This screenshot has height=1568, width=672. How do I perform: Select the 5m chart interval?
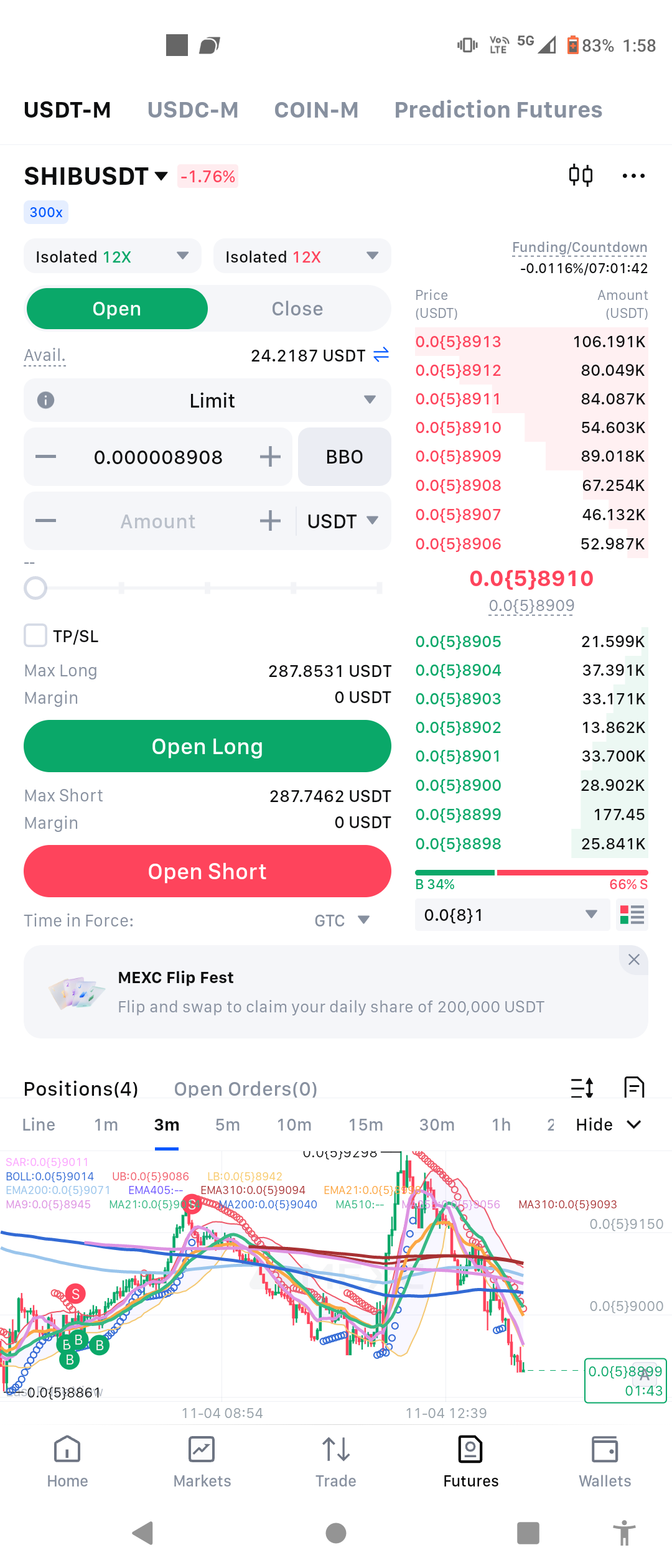(227, 1124)
